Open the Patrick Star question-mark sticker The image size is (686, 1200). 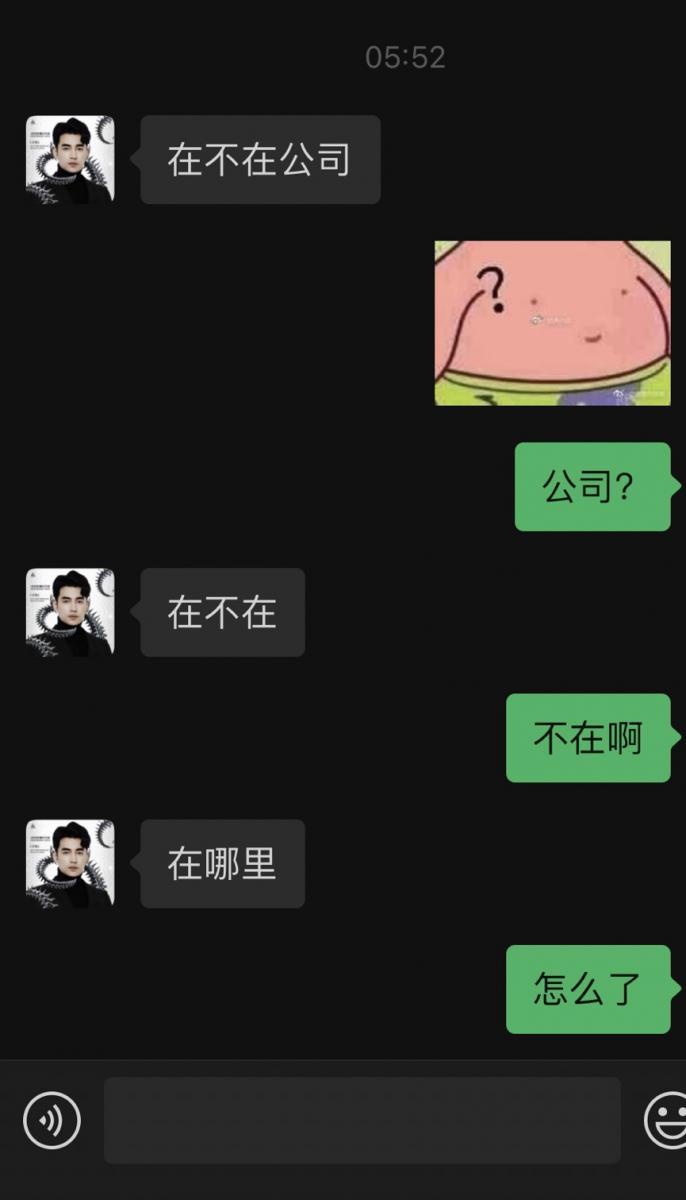pyautogui.click(x=552, y=323)
